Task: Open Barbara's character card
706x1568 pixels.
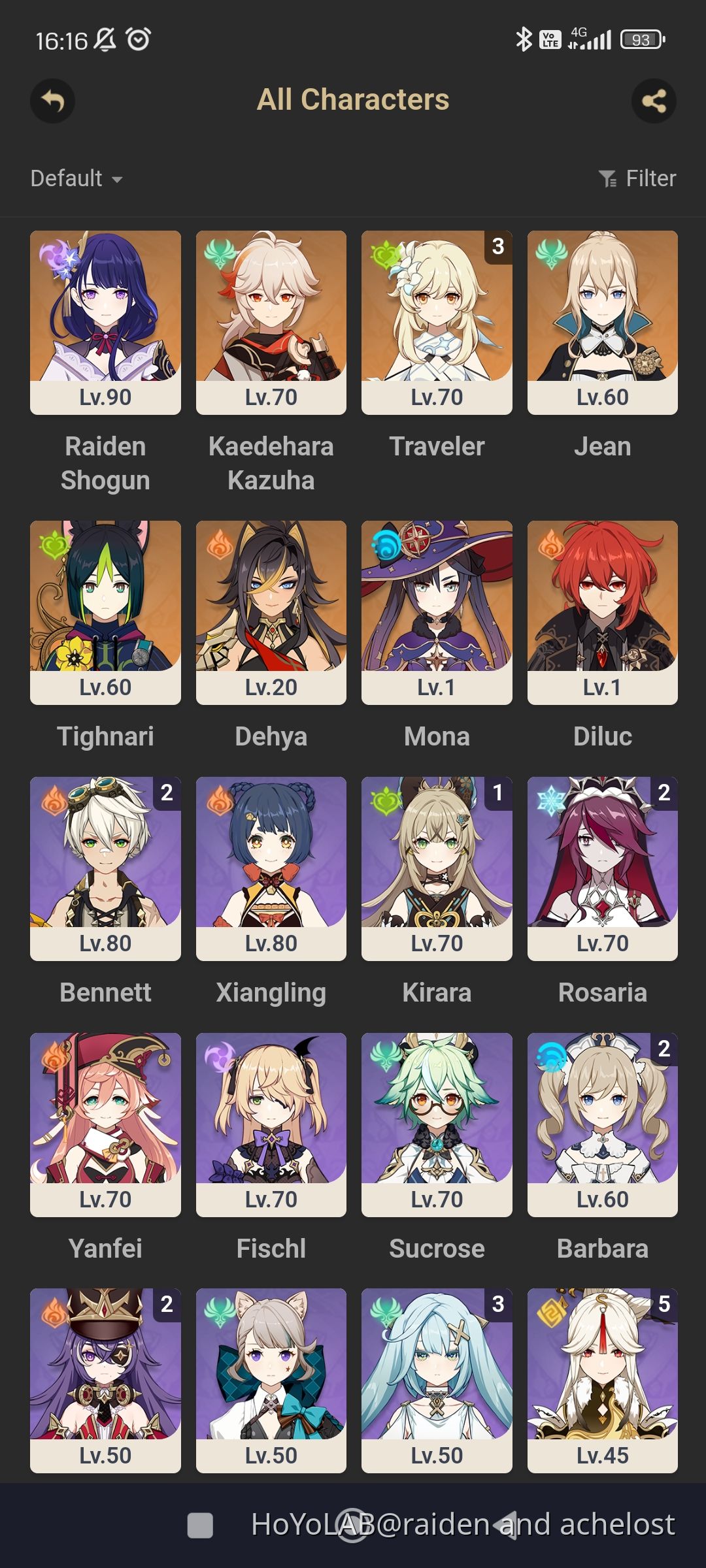Action: point(602,1124)
